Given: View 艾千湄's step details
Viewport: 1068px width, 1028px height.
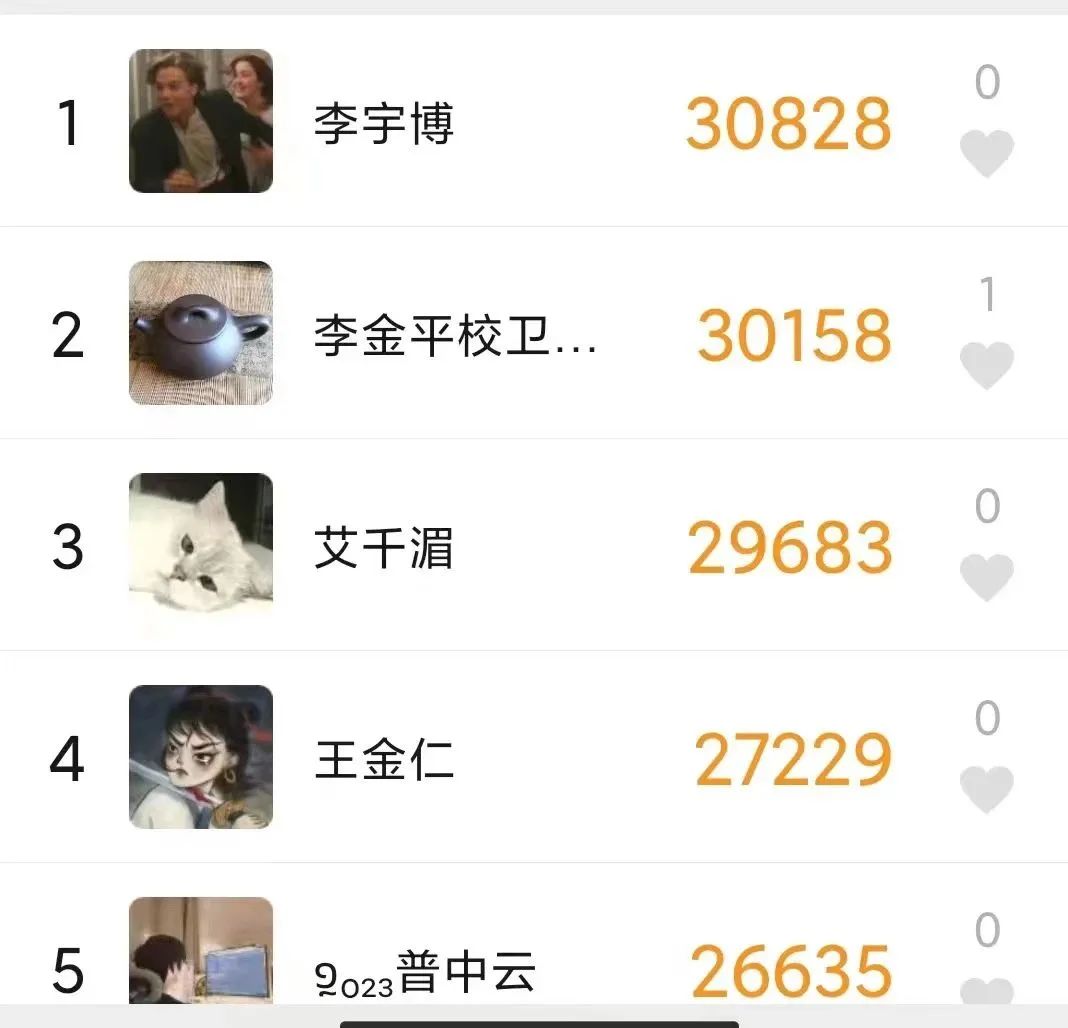Looking at the screenshot, I should tap(384, 548).
